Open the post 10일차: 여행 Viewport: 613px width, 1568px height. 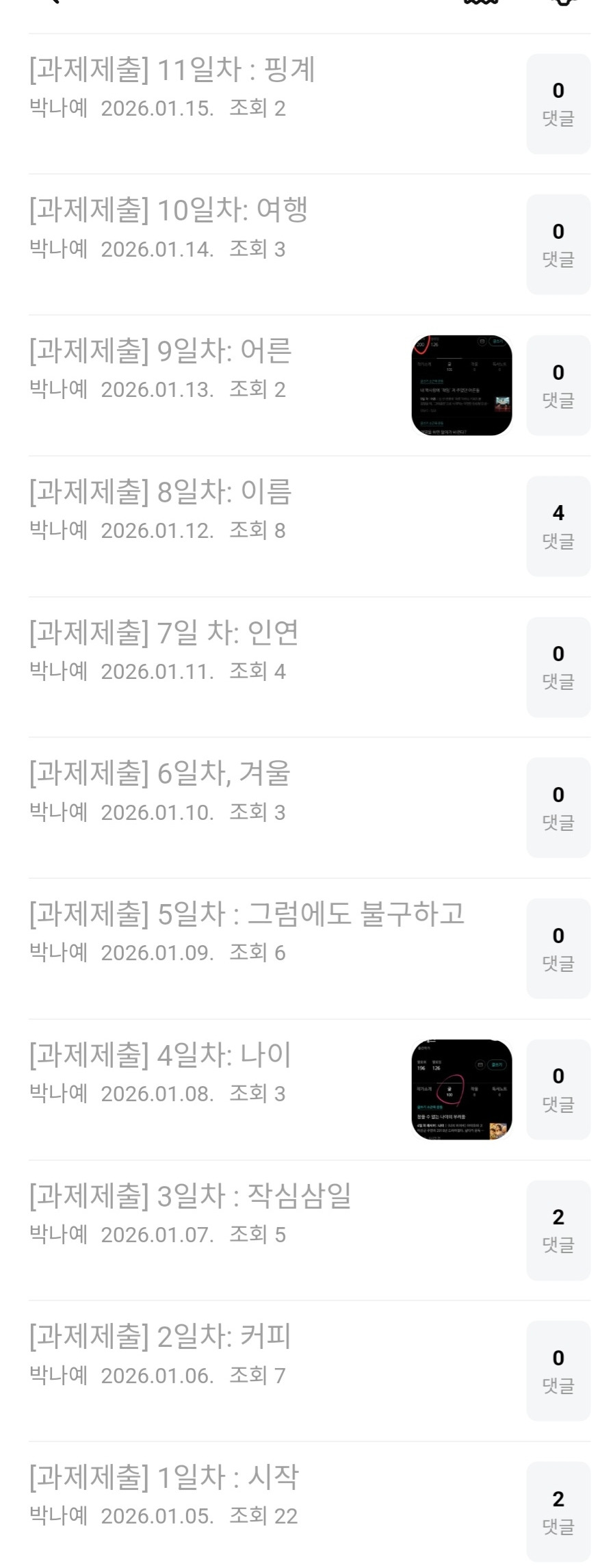click(168, 211)
